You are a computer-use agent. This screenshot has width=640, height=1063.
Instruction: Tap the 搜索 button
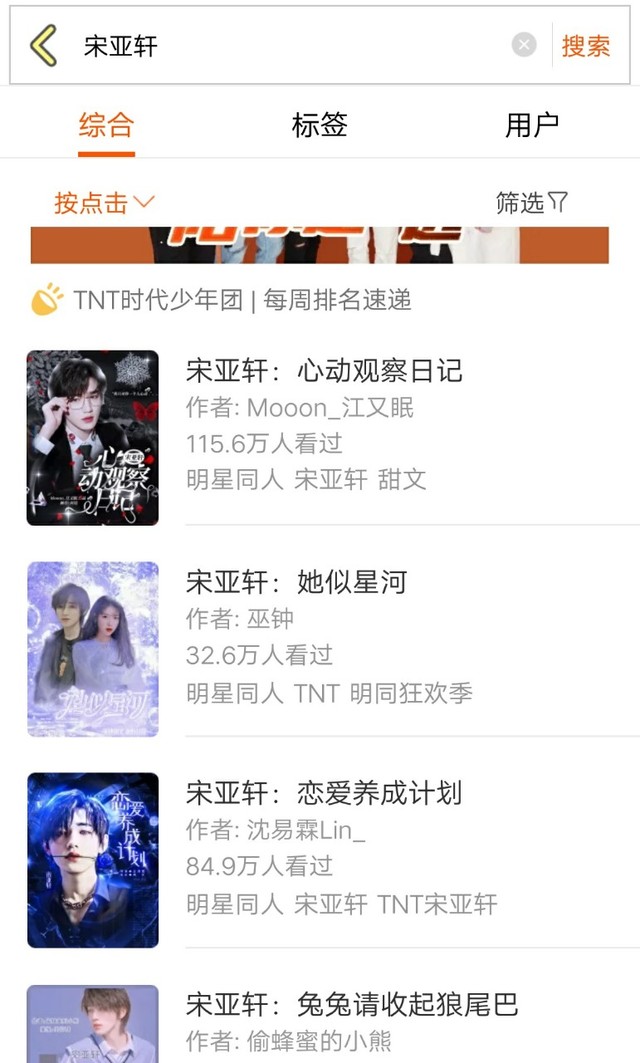[586, 46]
